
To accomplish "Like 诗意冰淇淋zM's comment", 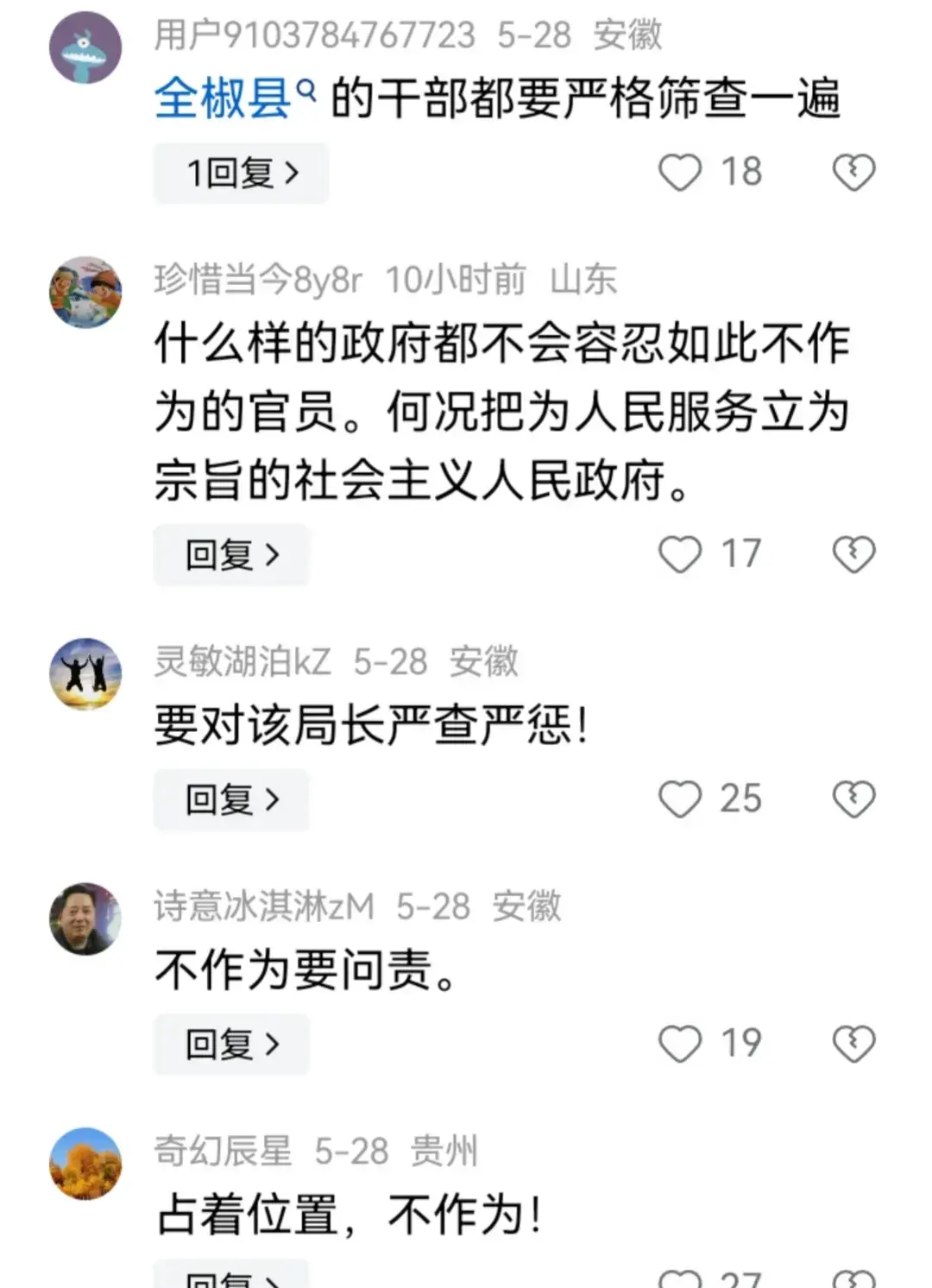I will pos(680,1044).
